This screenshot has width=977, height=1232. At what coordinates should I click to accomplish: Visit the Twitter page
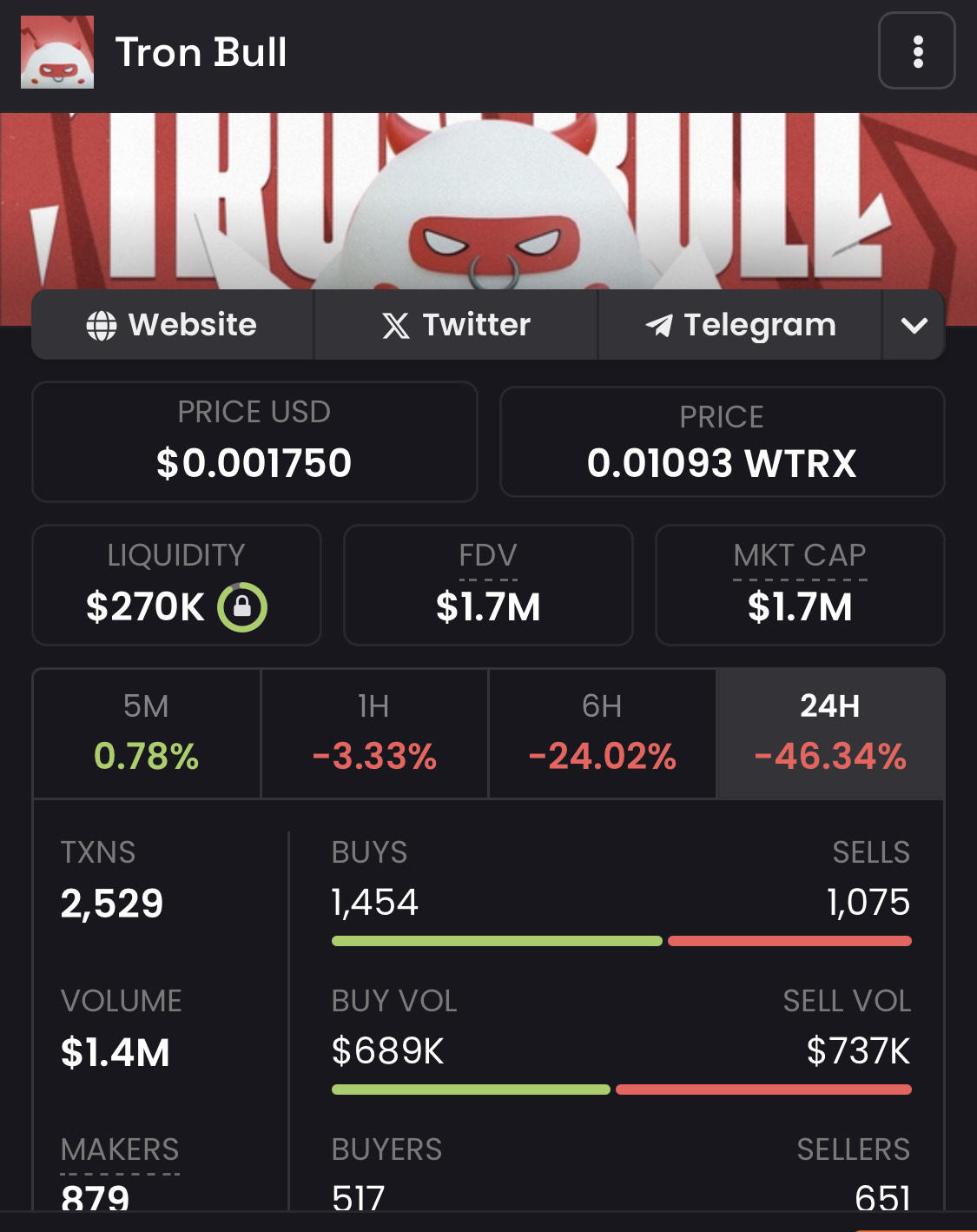click(x=456, y=325)
